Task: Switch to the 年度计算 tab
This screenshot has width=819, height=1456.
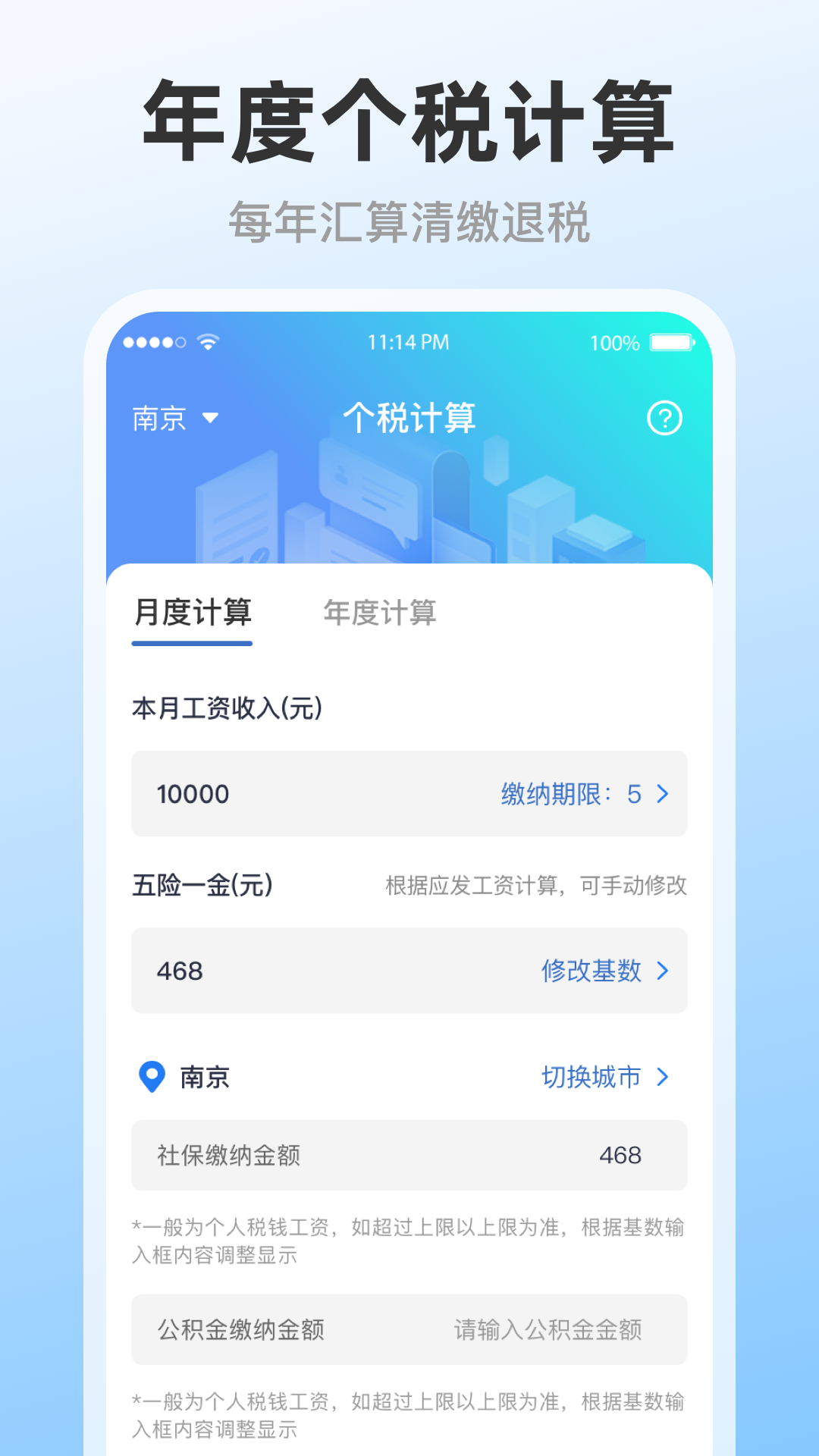Action: pyautogui.click(x=381, y=614)
